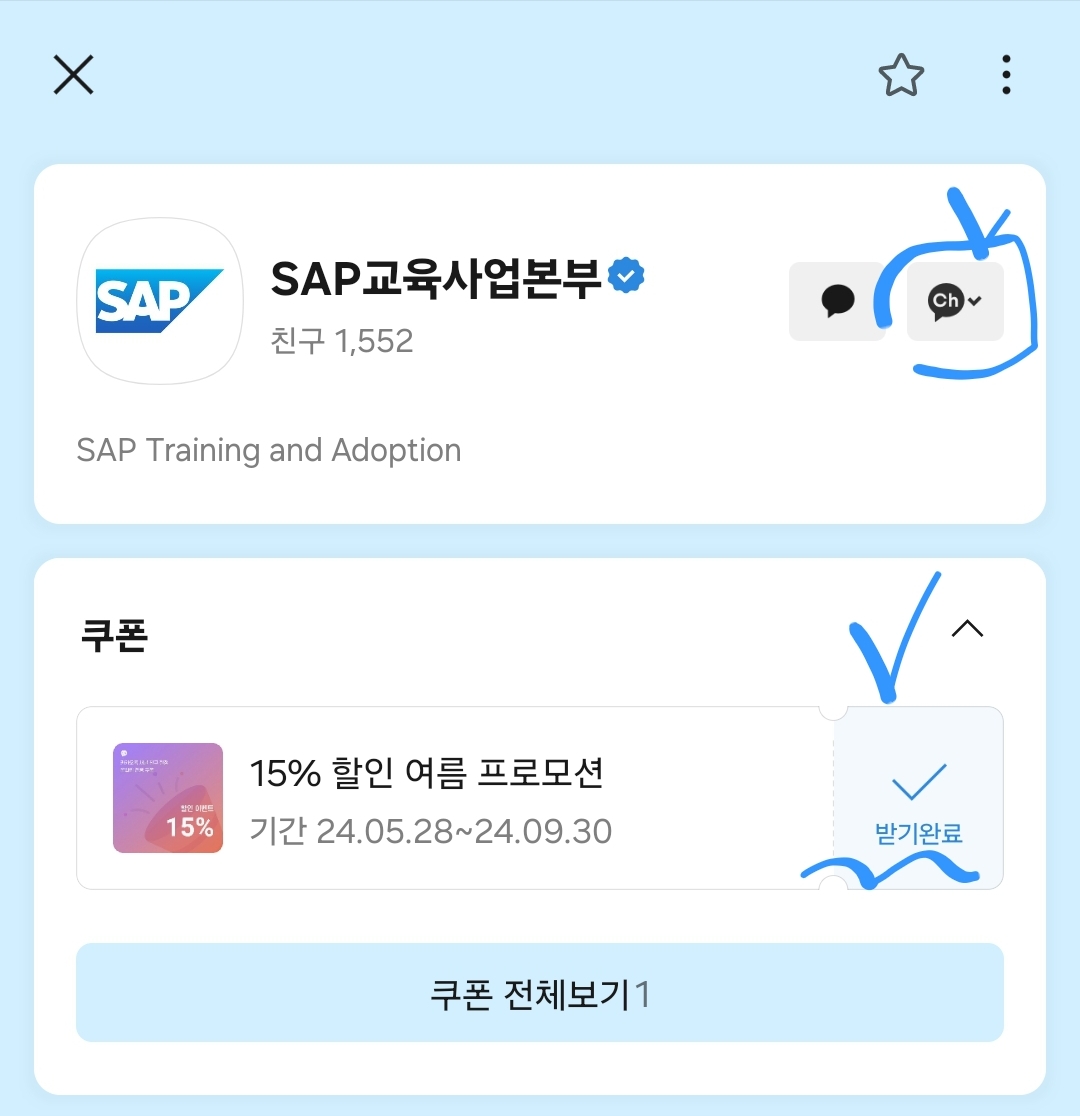1080x1116 pixels.
Task: Add this channel to favorites with the star
Action: [x=900, y=76]
